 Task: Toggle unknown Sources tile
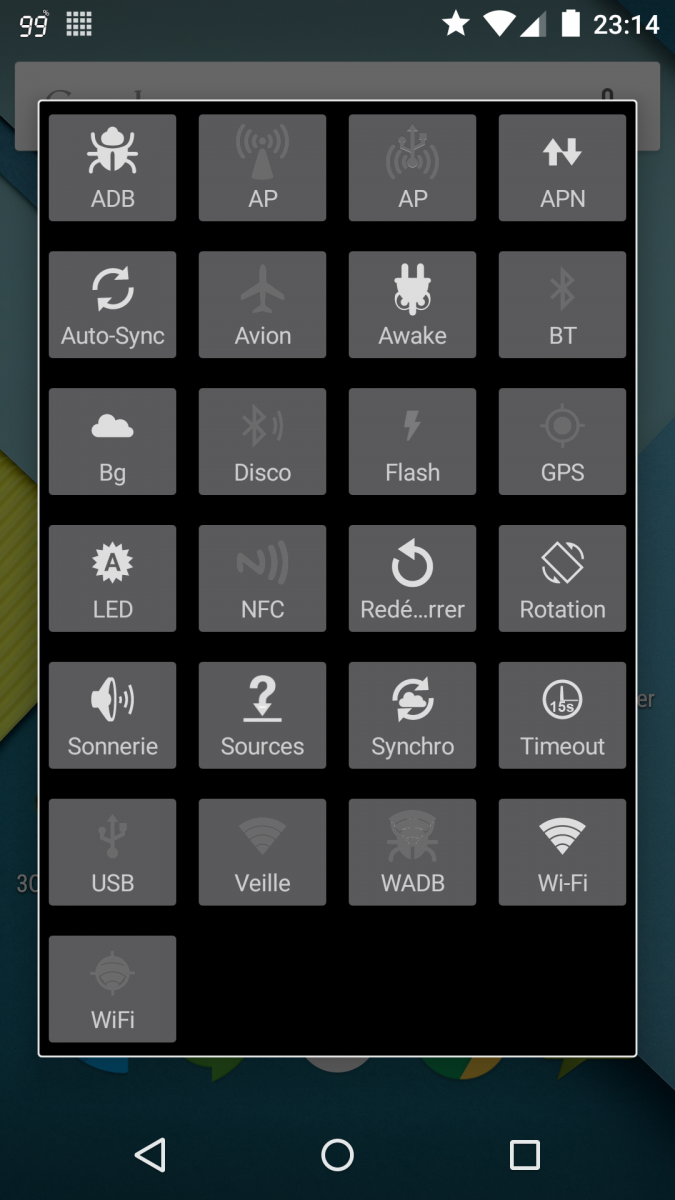click(262, 716)
